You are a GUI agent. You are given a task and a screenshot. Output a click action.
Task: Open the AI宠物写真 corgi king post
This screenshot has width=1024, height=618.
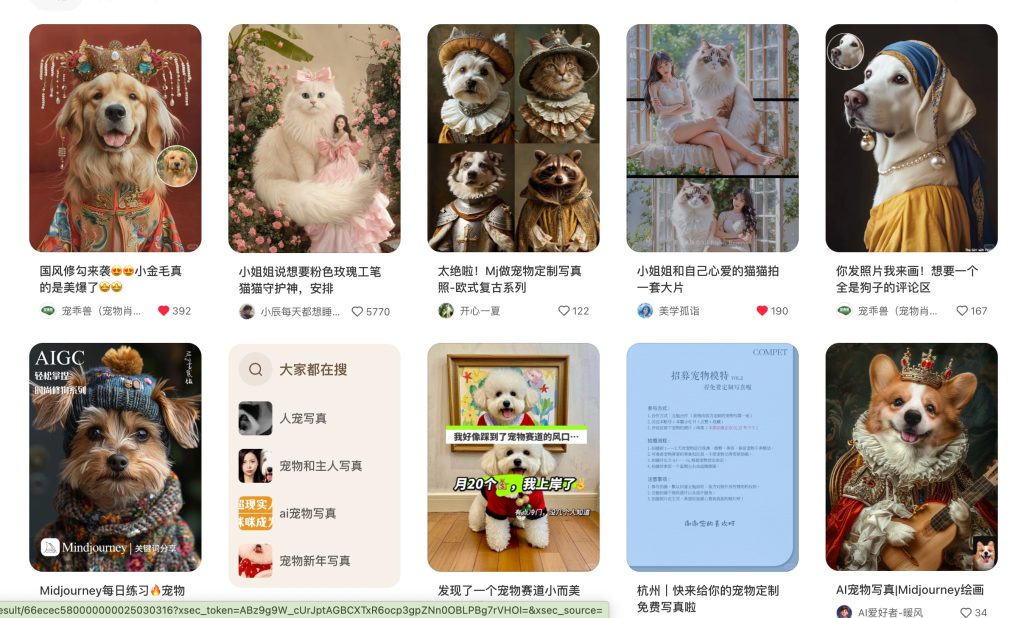pos(911,457)
